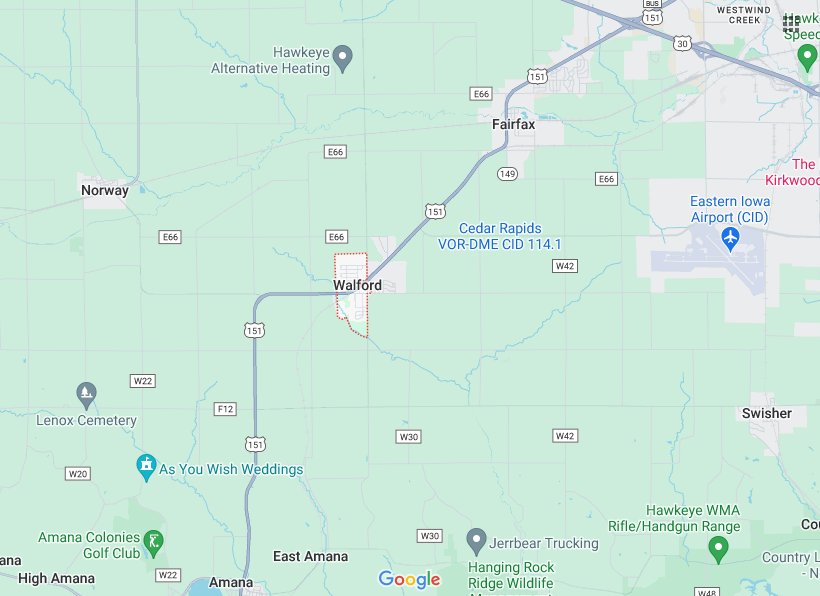The width and height of the screenshot is (820, 596).
Task: Select the Eastern Iowa Airport (CID) marker
Action: [730, 239]
